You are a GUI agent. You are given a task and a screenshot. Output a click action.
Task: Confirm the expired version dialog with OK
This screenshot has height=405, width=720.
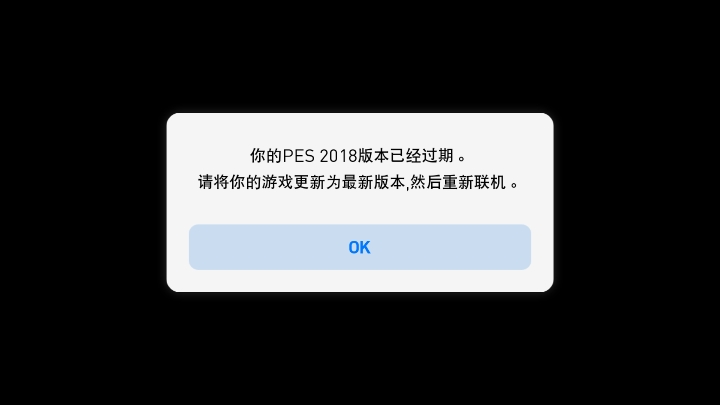359,247
